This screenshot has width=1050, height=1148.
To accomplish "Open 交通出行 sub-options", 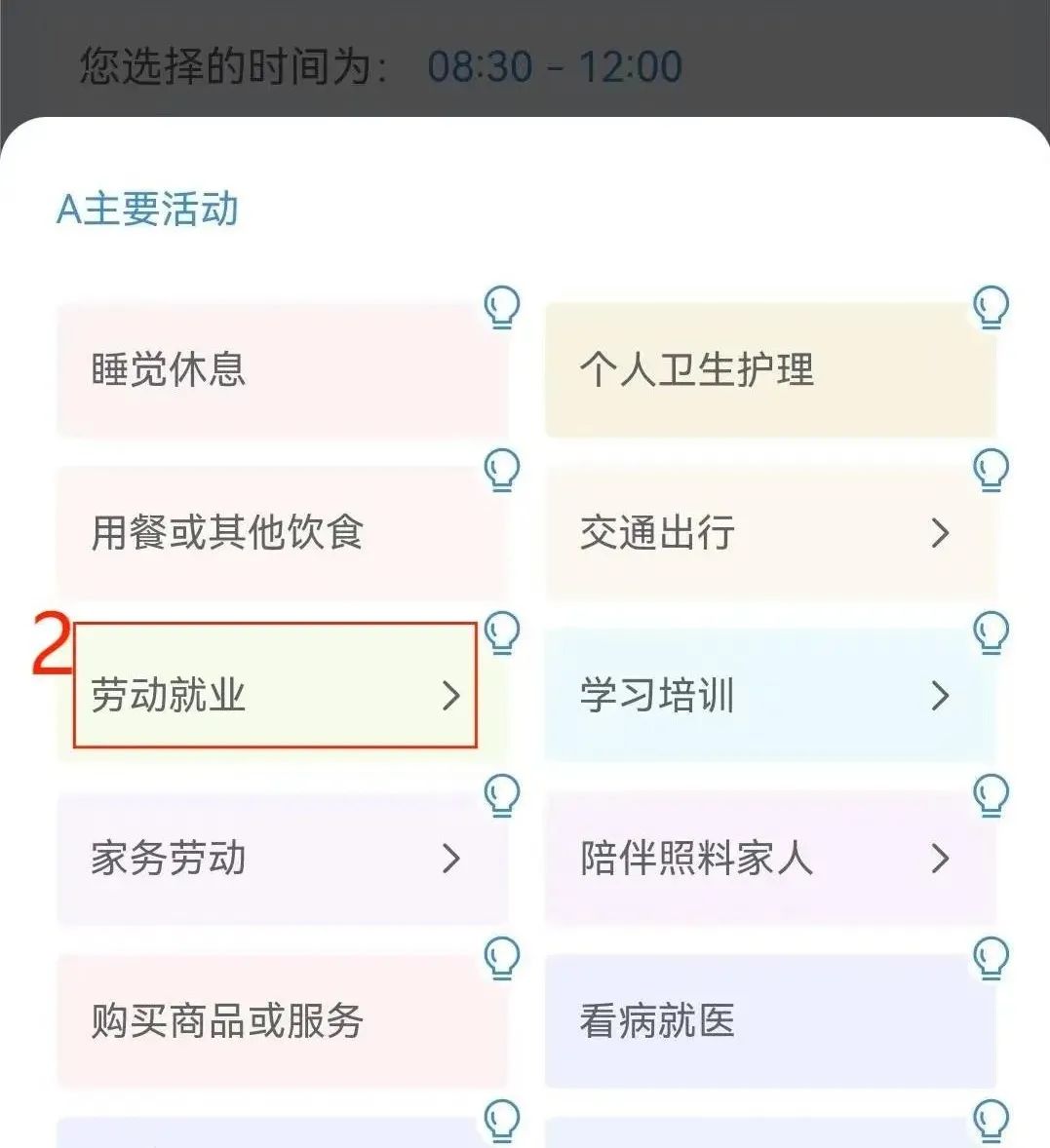I will click(x=769, y=533).
